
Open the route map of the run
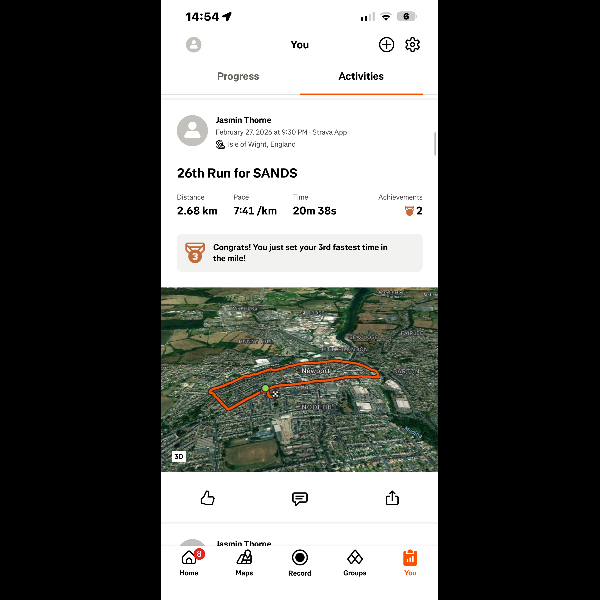pos(300,380)
